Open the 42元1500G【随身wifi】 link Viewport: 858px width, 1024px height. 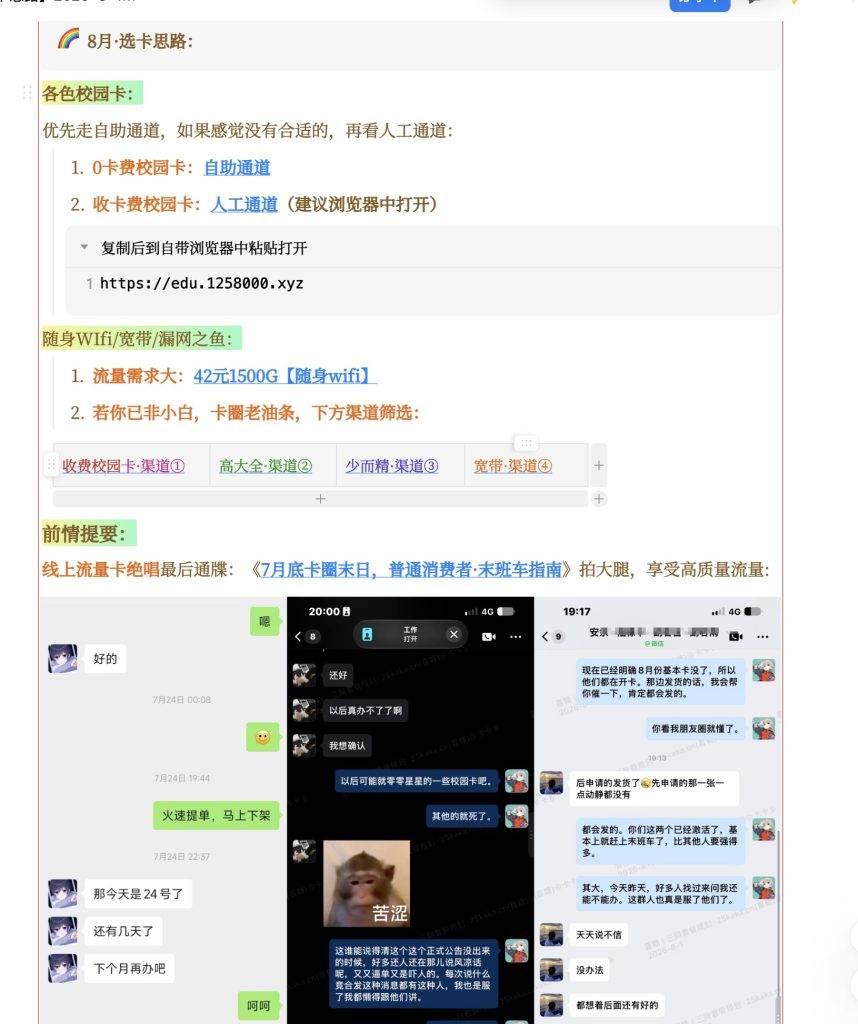click(285, 376)
